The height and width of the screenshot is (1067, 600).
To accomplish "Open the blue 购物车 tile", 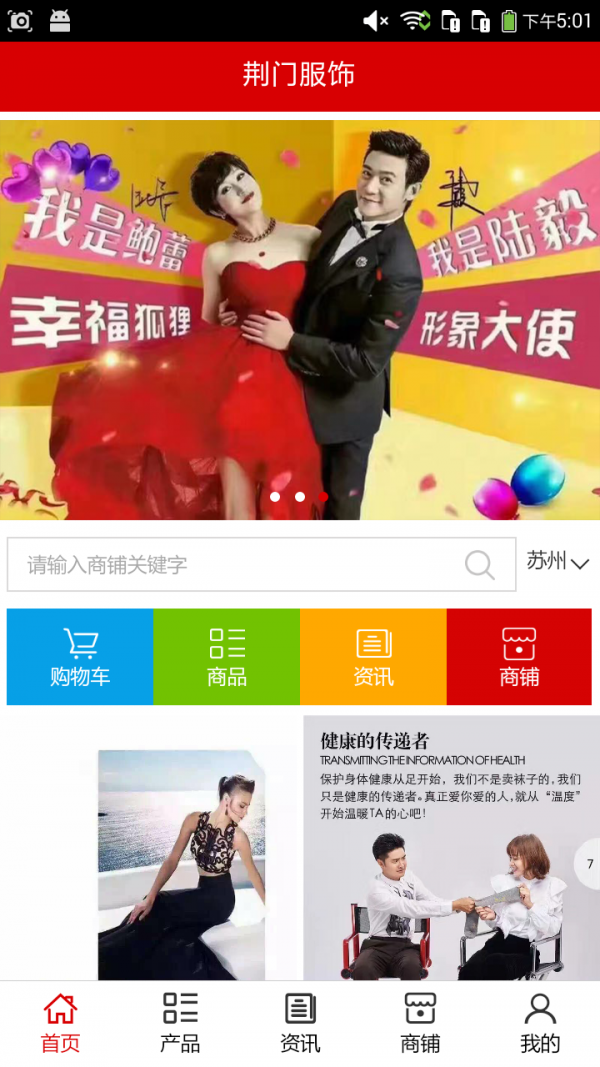I will pyautogui.click(x=80, y=657).
